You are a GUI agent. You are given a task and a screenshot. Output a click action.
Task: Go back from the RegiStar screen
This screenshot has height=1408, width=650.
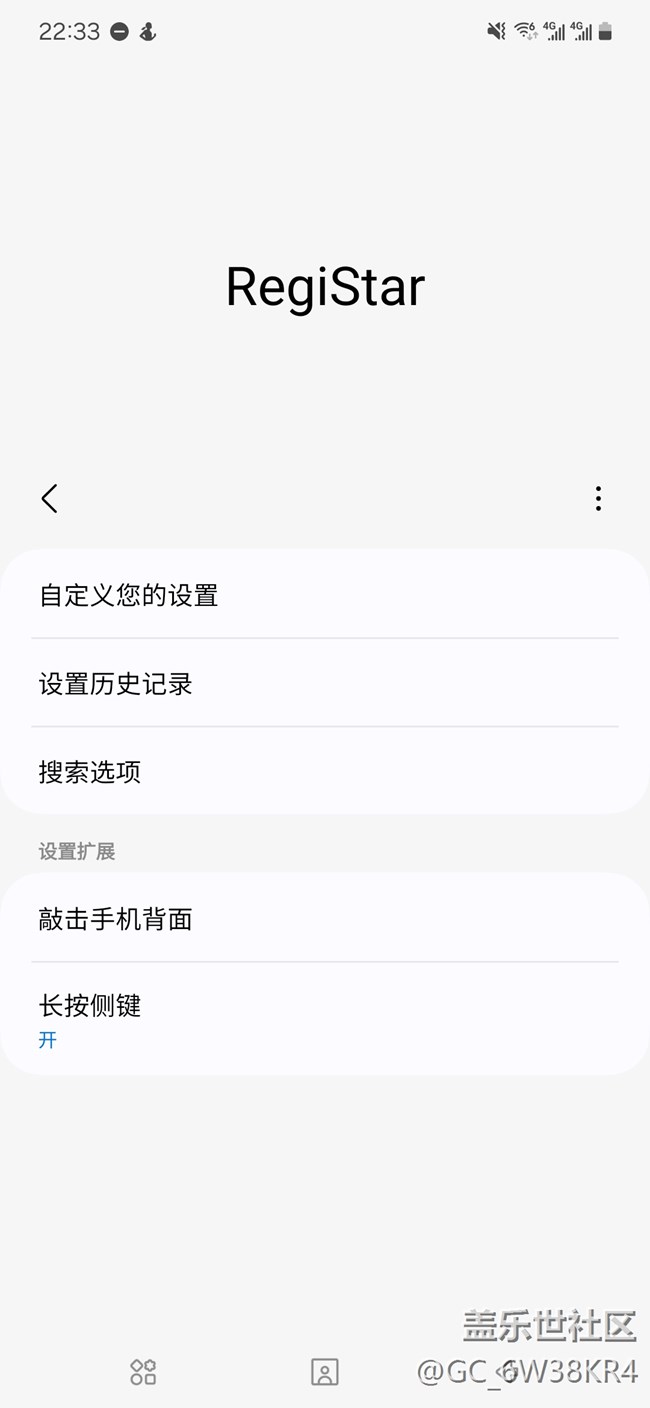point(50,498)
